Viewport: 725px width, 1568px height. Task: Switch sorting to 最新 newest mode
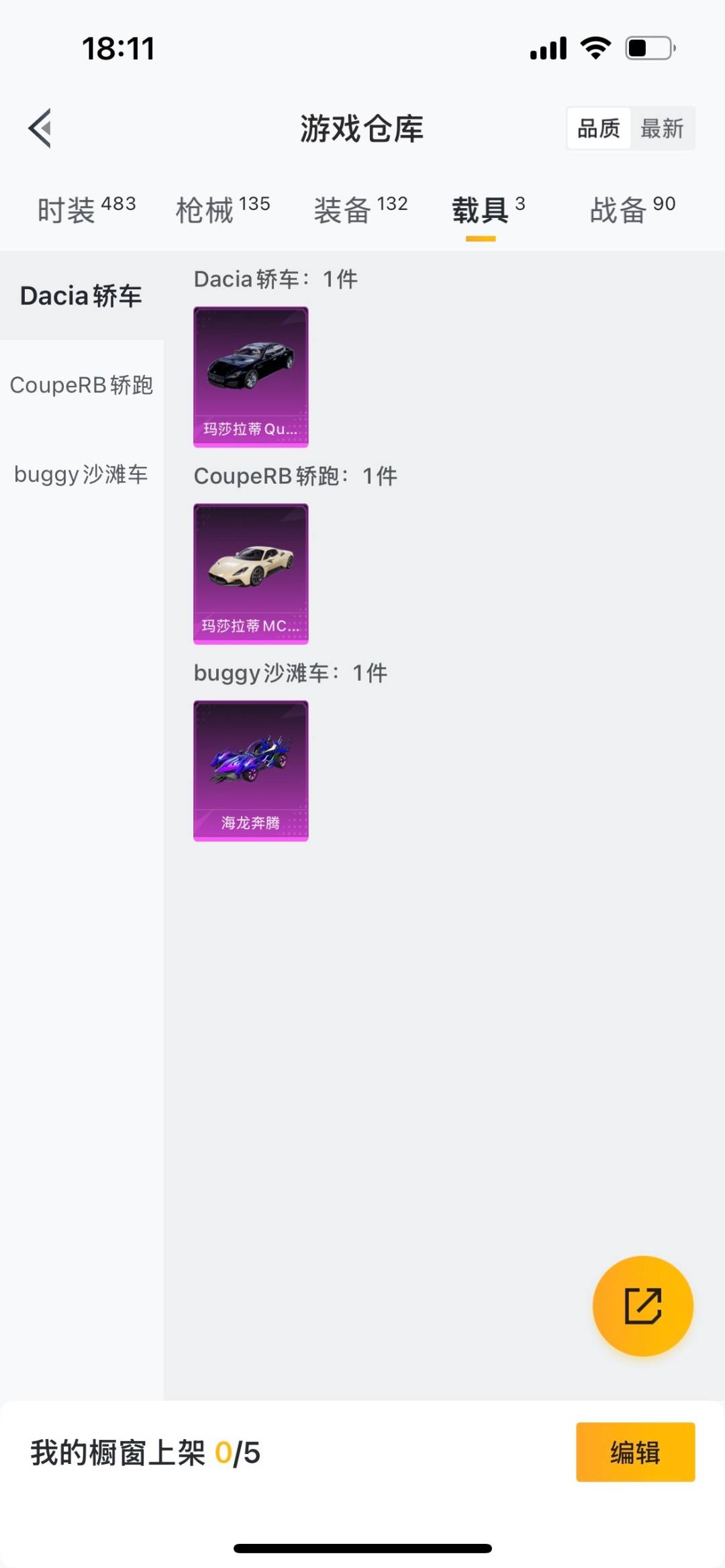pos(663,127)
